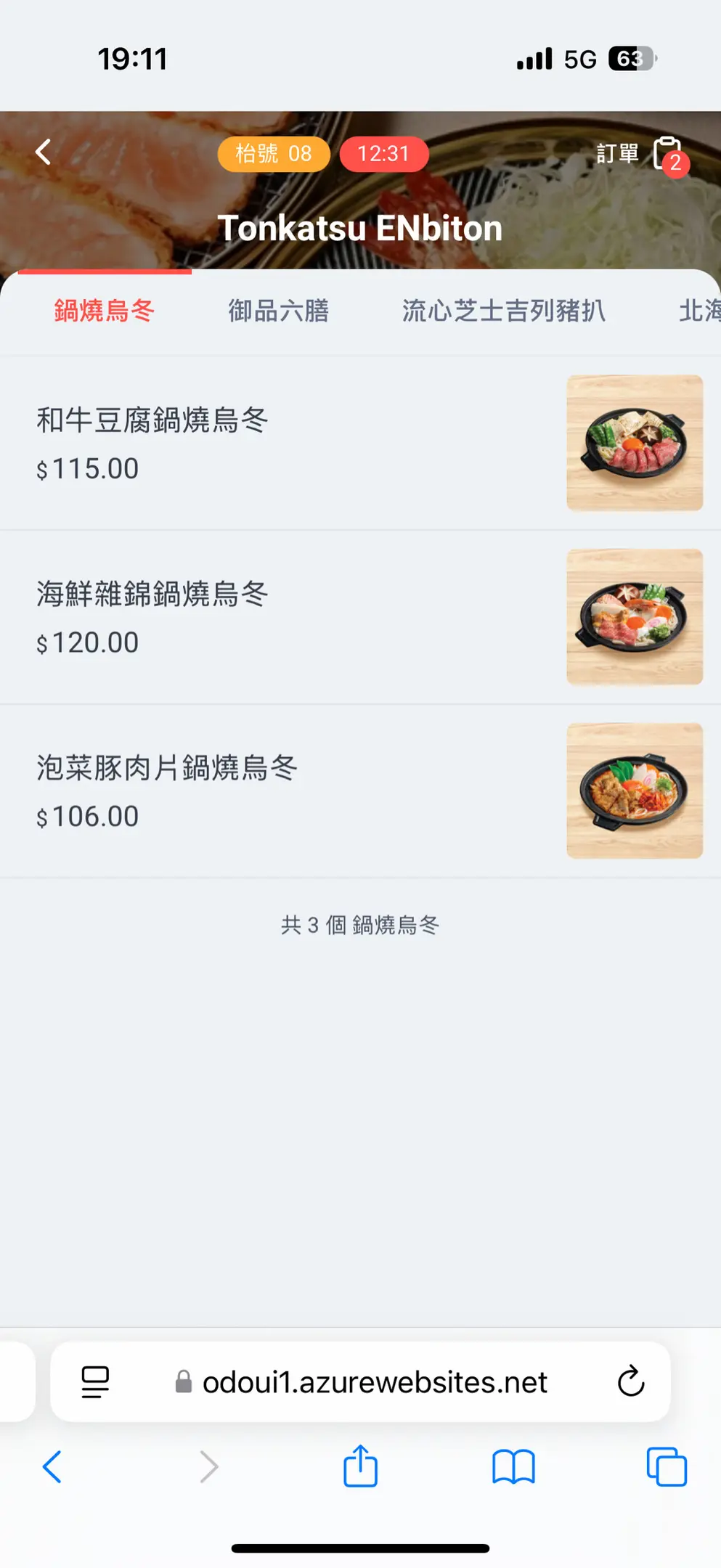Switch to the 御品六膳 tab

pyautogui.click(x=278, y=311)
